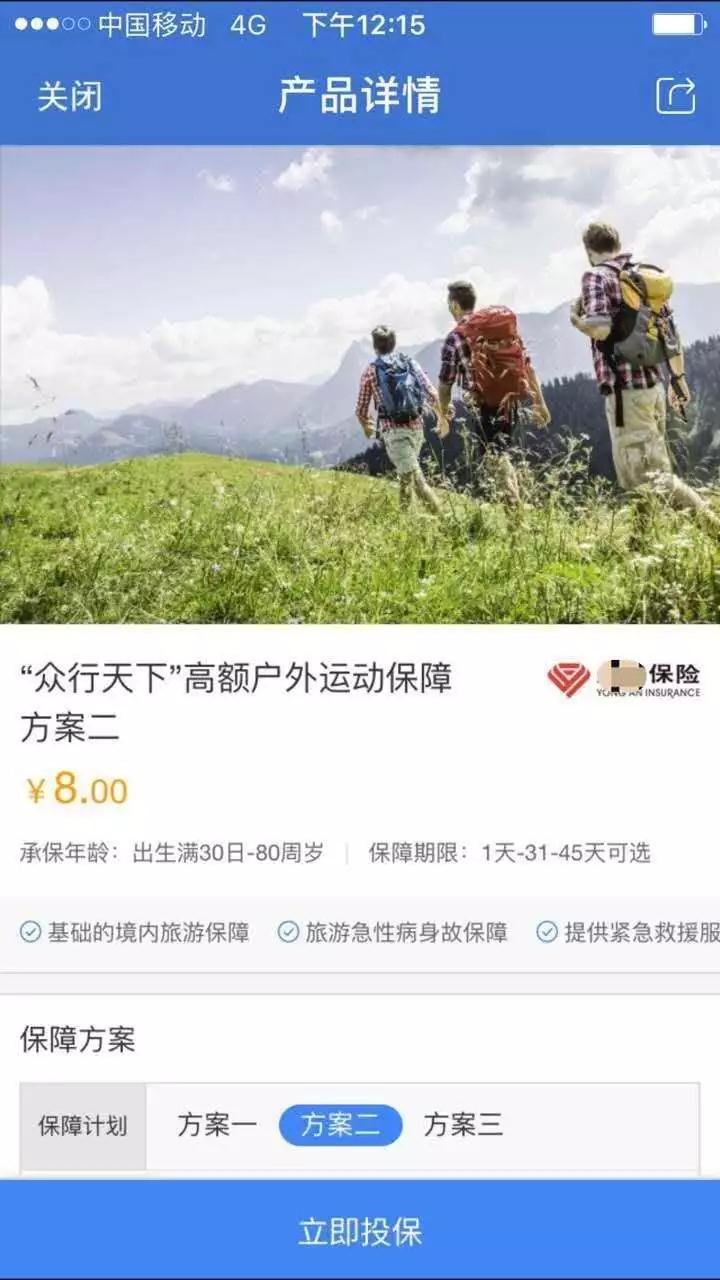Share this product via the share icon

click(x=675, y=96)
